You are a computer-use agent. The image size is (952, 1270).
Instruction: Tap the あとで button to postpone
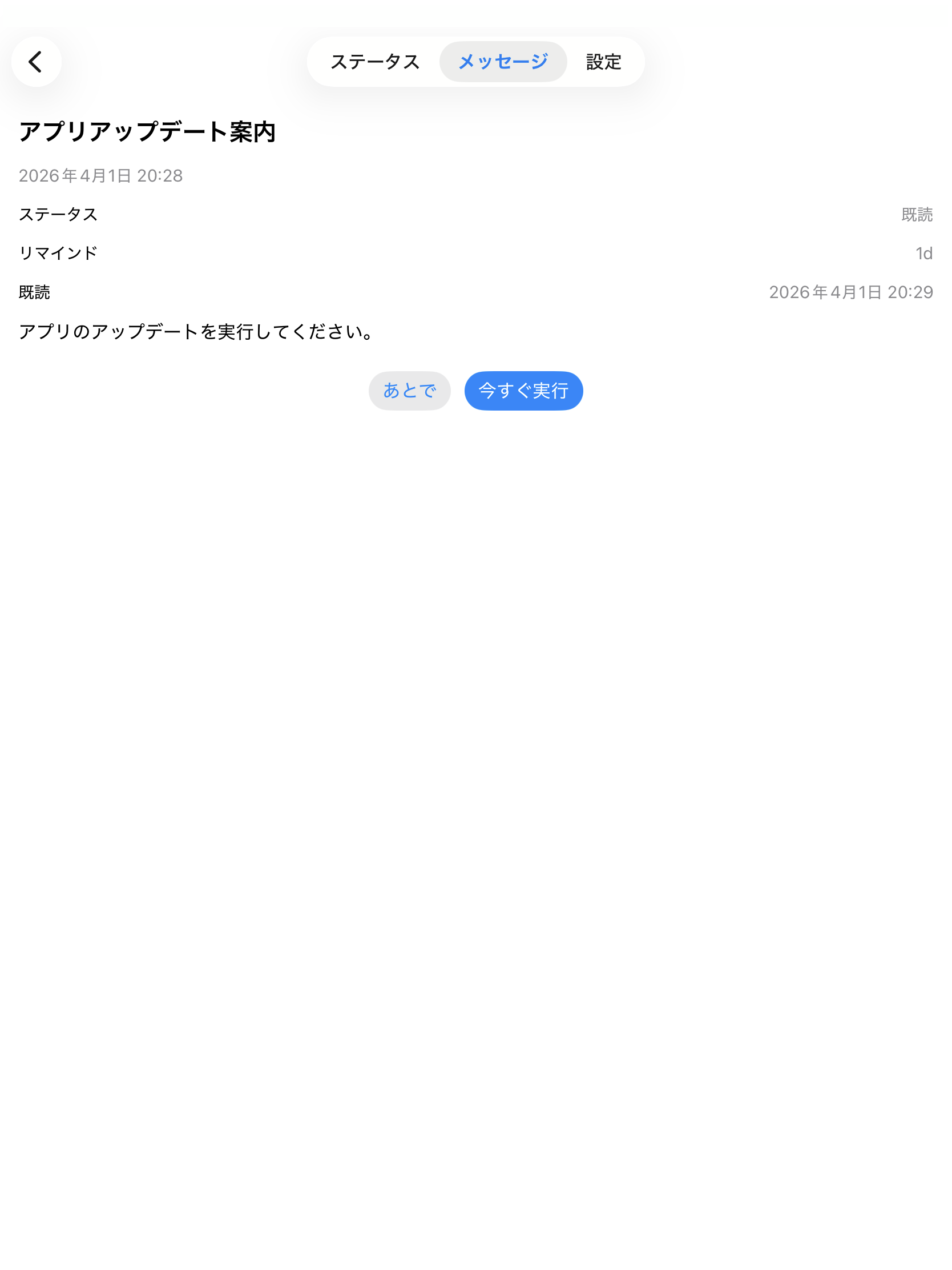coord(409,391)
